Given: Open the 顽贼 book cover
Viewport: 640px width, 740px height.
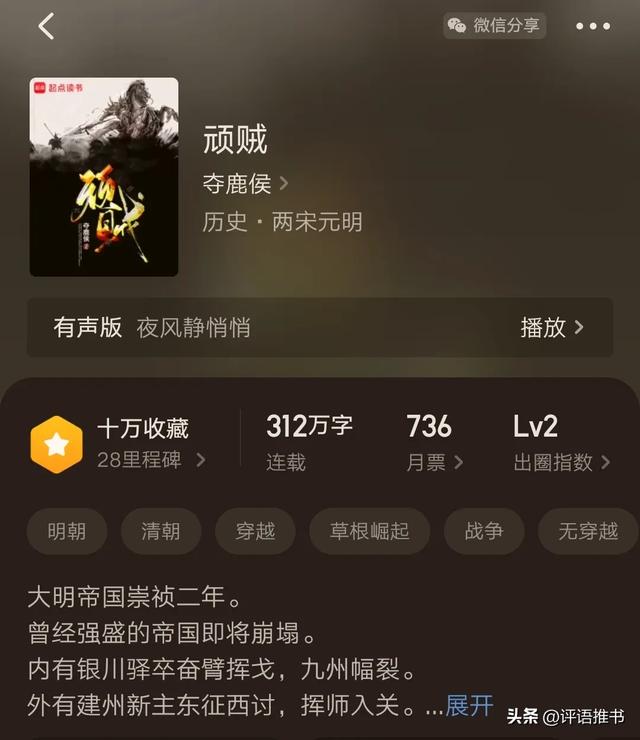Looking at the screenshot, I should tap(104, 177).
